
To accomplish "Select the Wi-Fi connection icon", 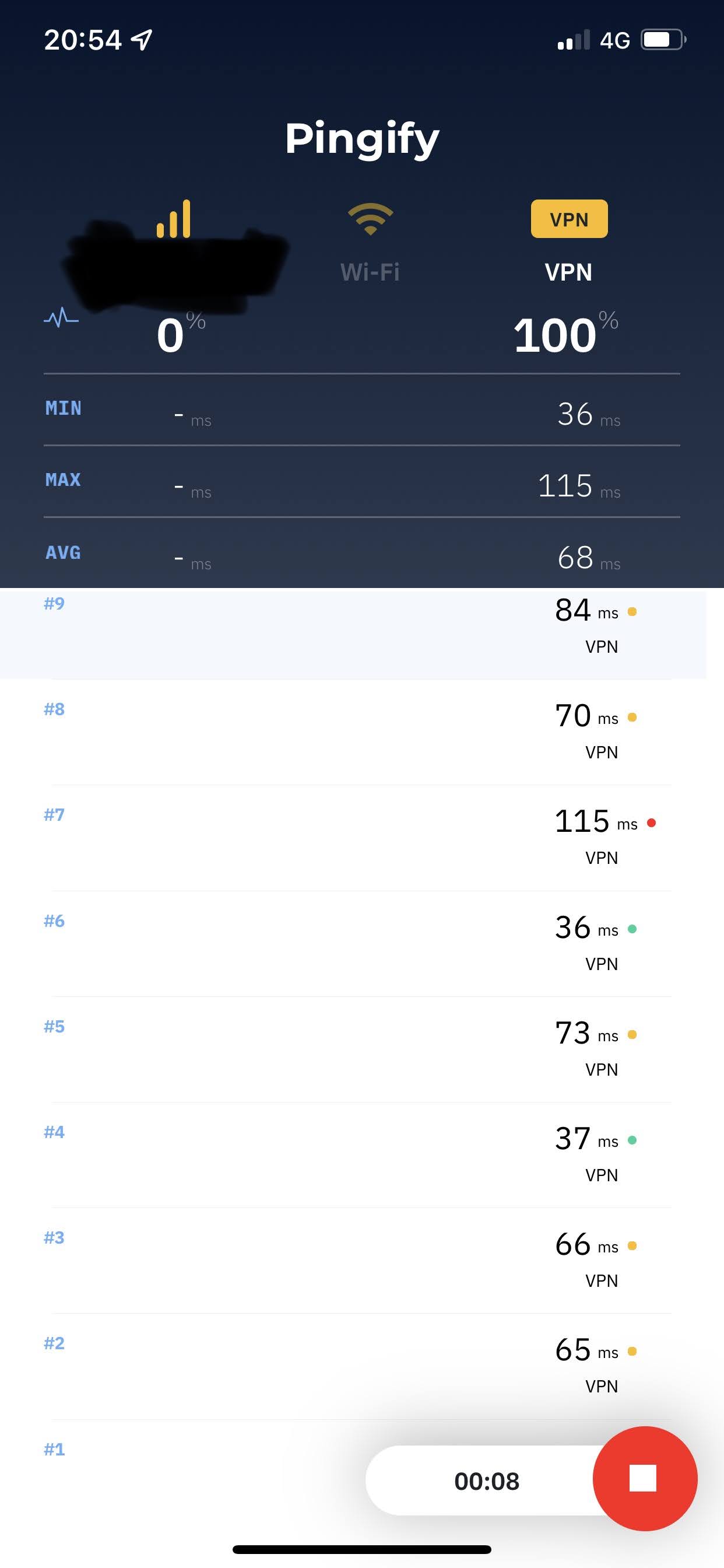I will [370, 219].
